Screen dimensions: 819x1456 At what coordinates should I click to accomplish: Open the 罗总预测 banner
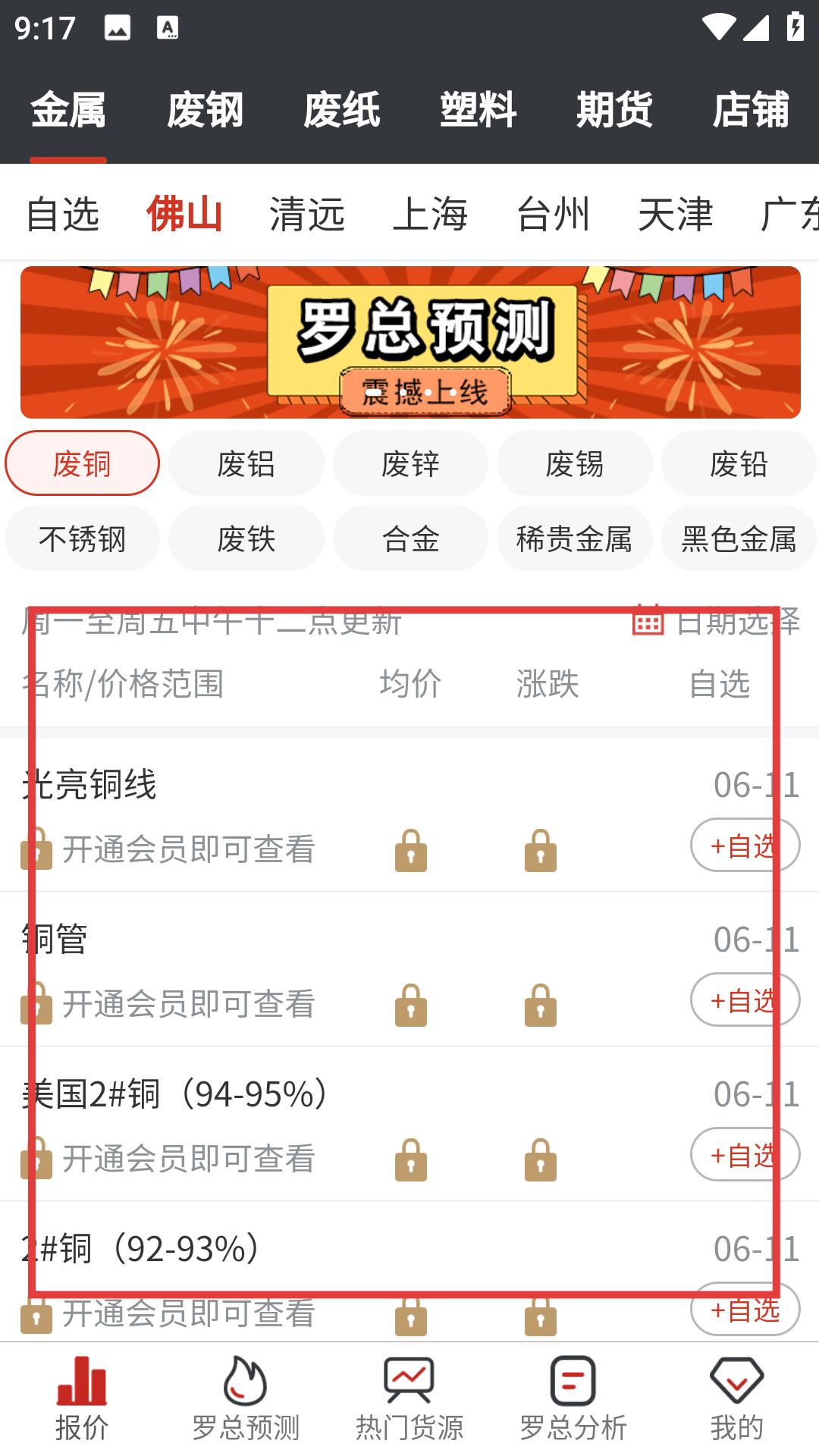pyautogui.click(x=409, y=343)
